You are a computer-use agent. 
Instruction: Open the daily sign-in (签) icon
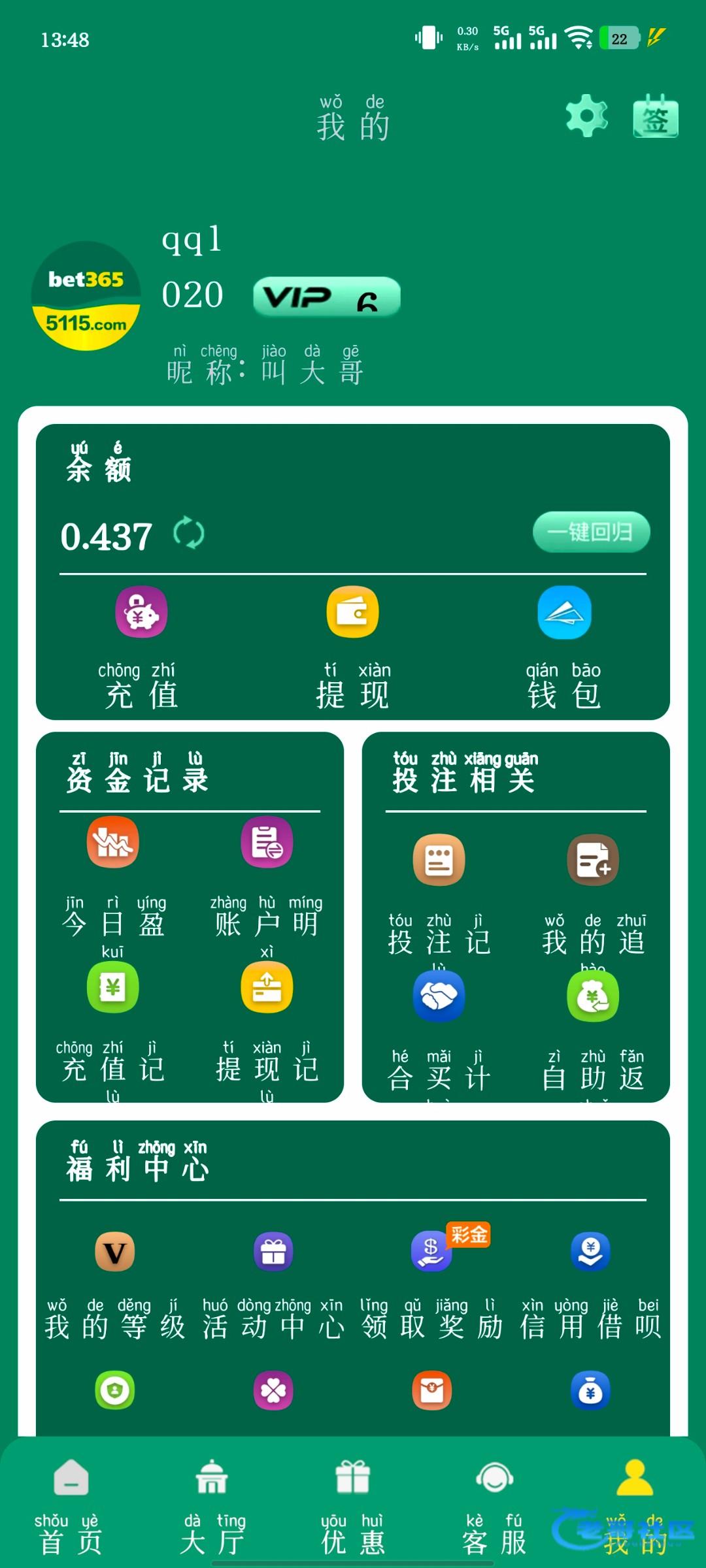[x=655, y=117]
